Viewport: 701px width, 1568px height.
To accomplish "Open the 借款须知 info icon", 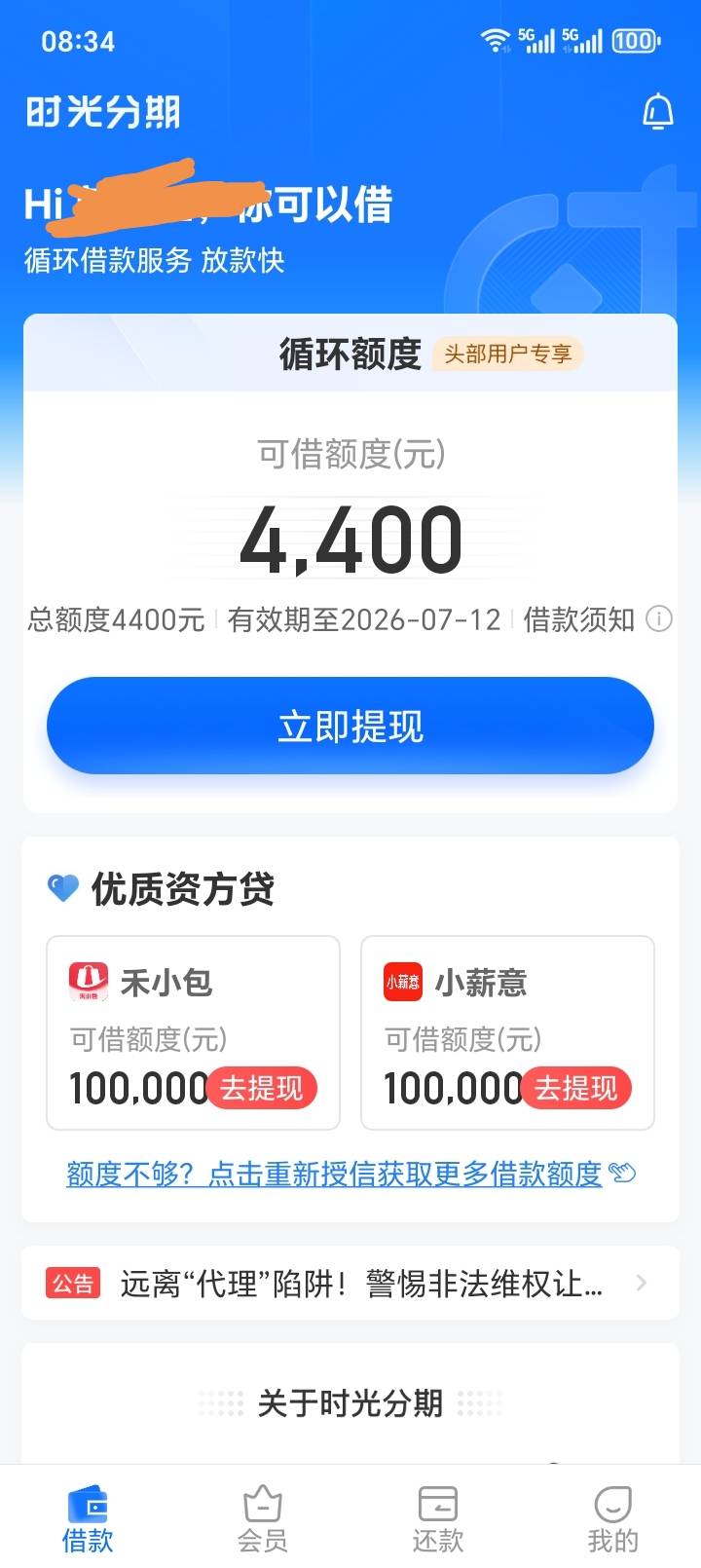I will (659, 619).
